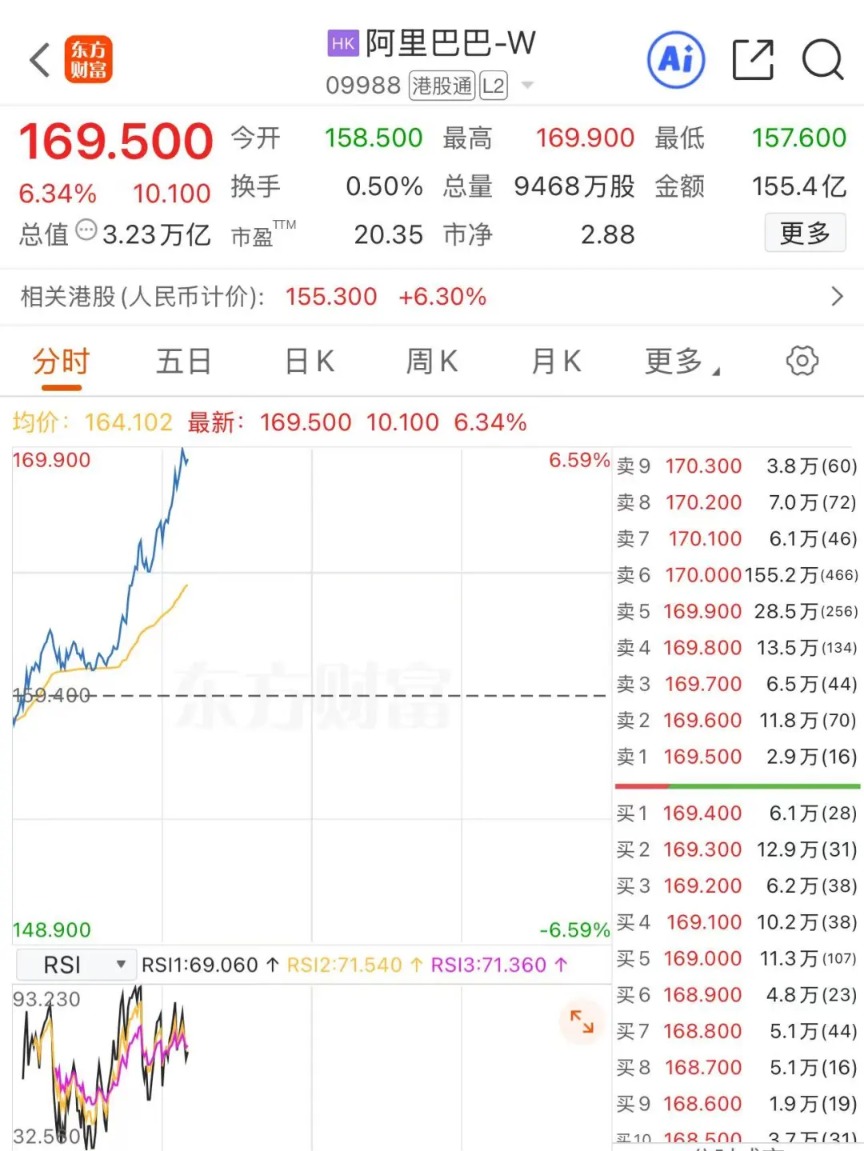The width and height of the screenshot is (864, 1151).
Task: Tap the back arrow at top left
Action: click(38, 60)
